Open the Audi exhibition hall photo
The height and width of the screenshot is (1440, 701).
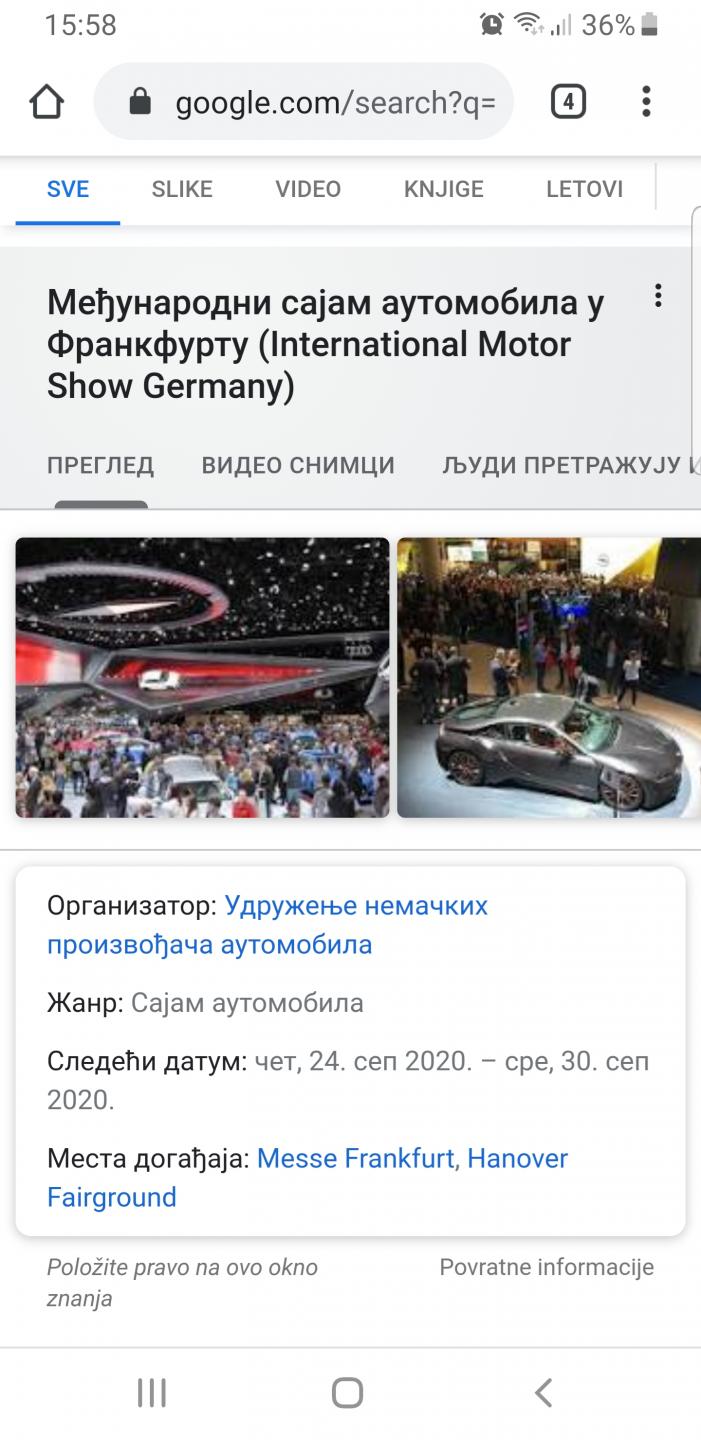202,678
